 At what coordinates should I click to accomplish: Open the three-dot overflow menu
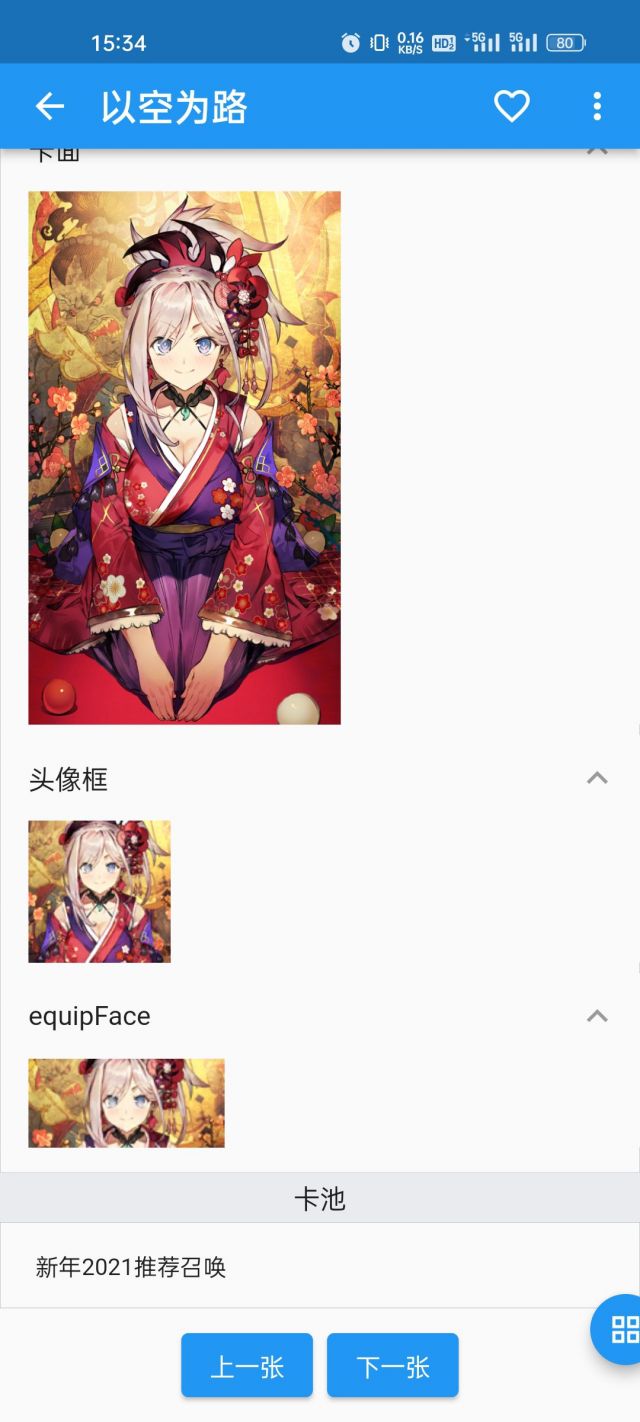tap(597, 106)
